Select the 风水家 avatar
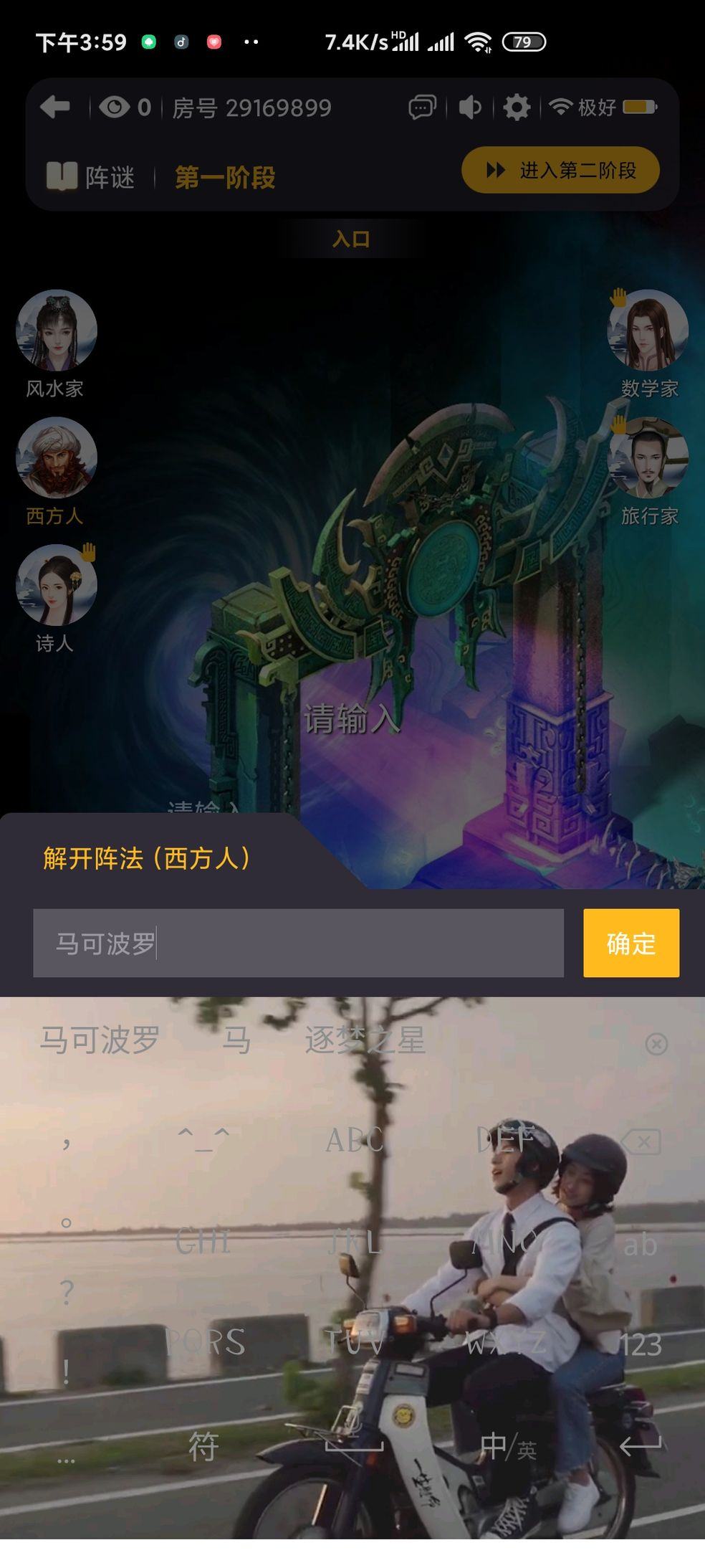 (56, 331)
